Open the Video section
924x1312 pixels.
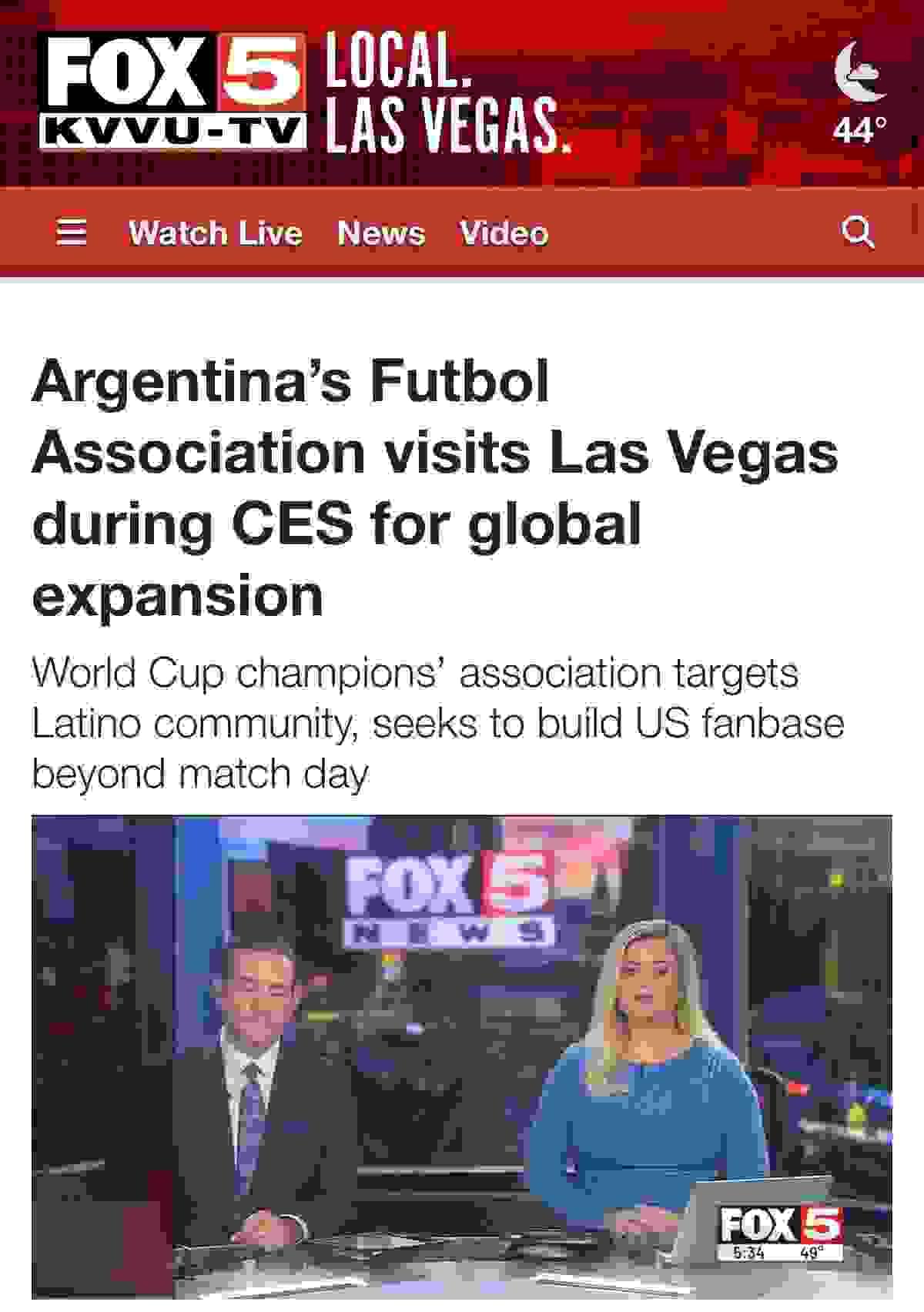pyautogui.click(x=504, y=233)
